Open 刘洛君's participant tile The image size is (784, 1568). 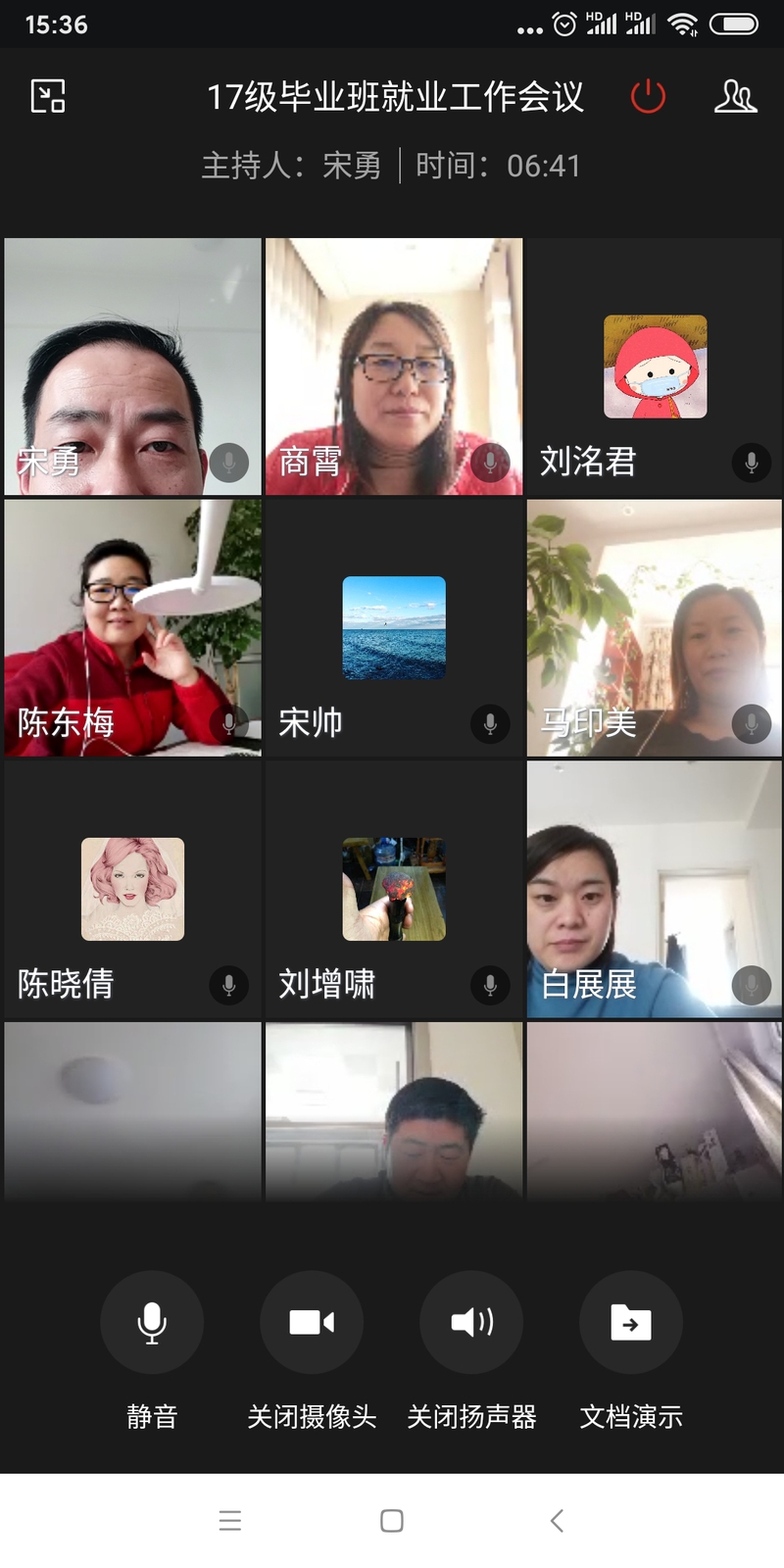point(655,367)
